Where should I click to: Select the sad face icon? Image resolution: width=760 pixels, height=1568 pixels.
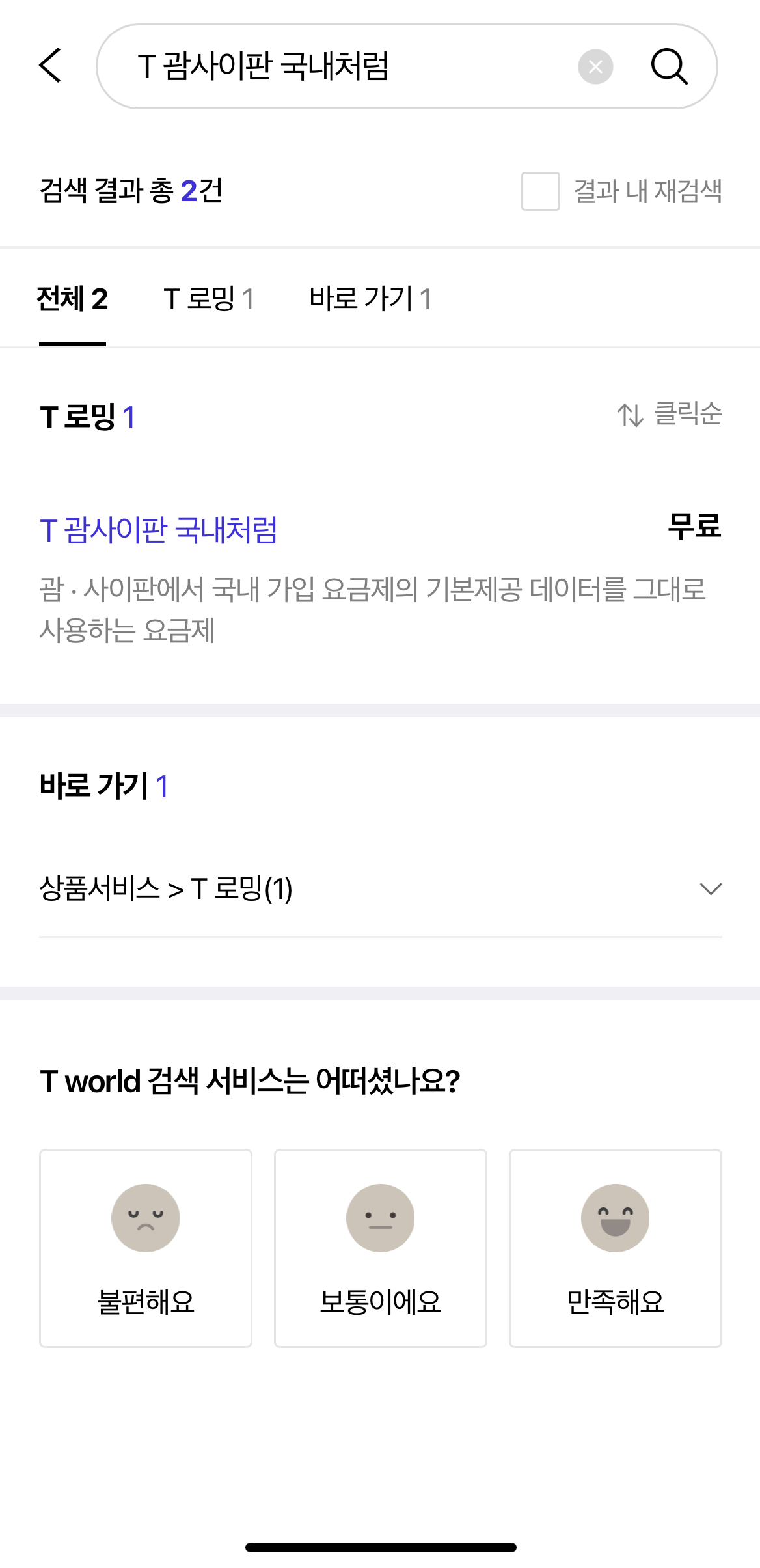pyautogui.click(x=145, y=1218)
